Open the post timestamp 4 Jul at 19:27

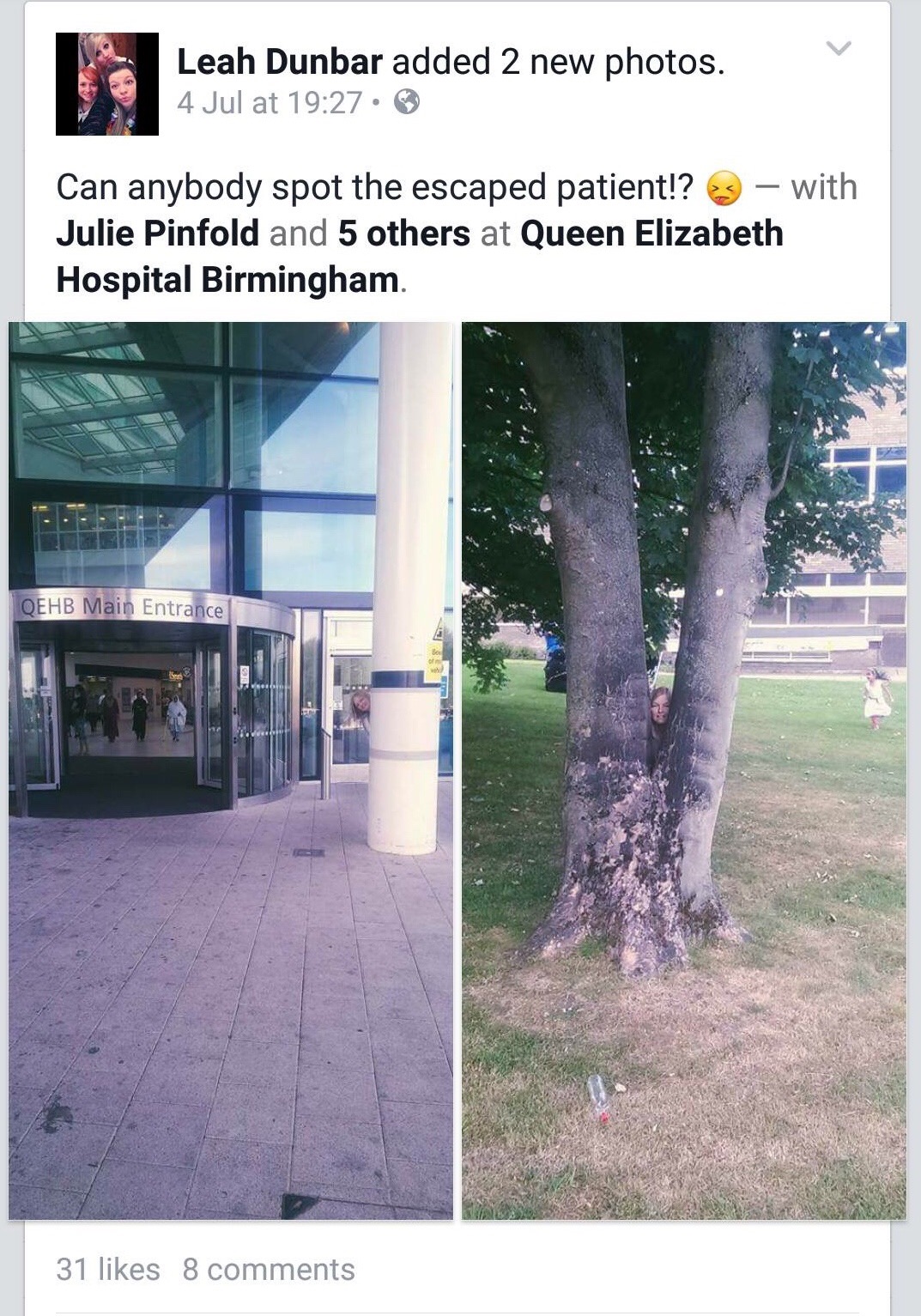270,103
